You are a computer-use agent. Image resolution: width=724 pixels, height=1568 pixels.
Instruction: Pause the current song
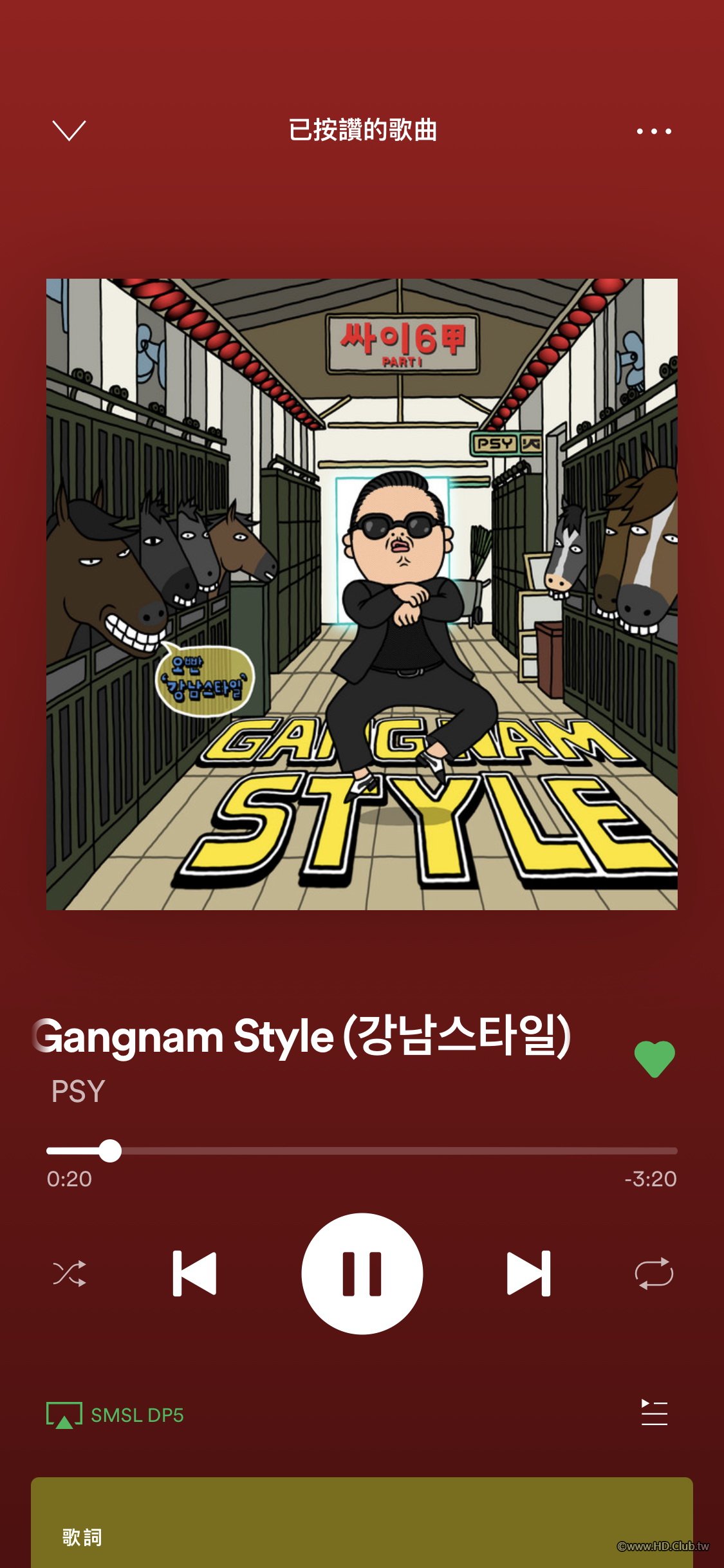pyautogui.click(x=362, y=1273)
